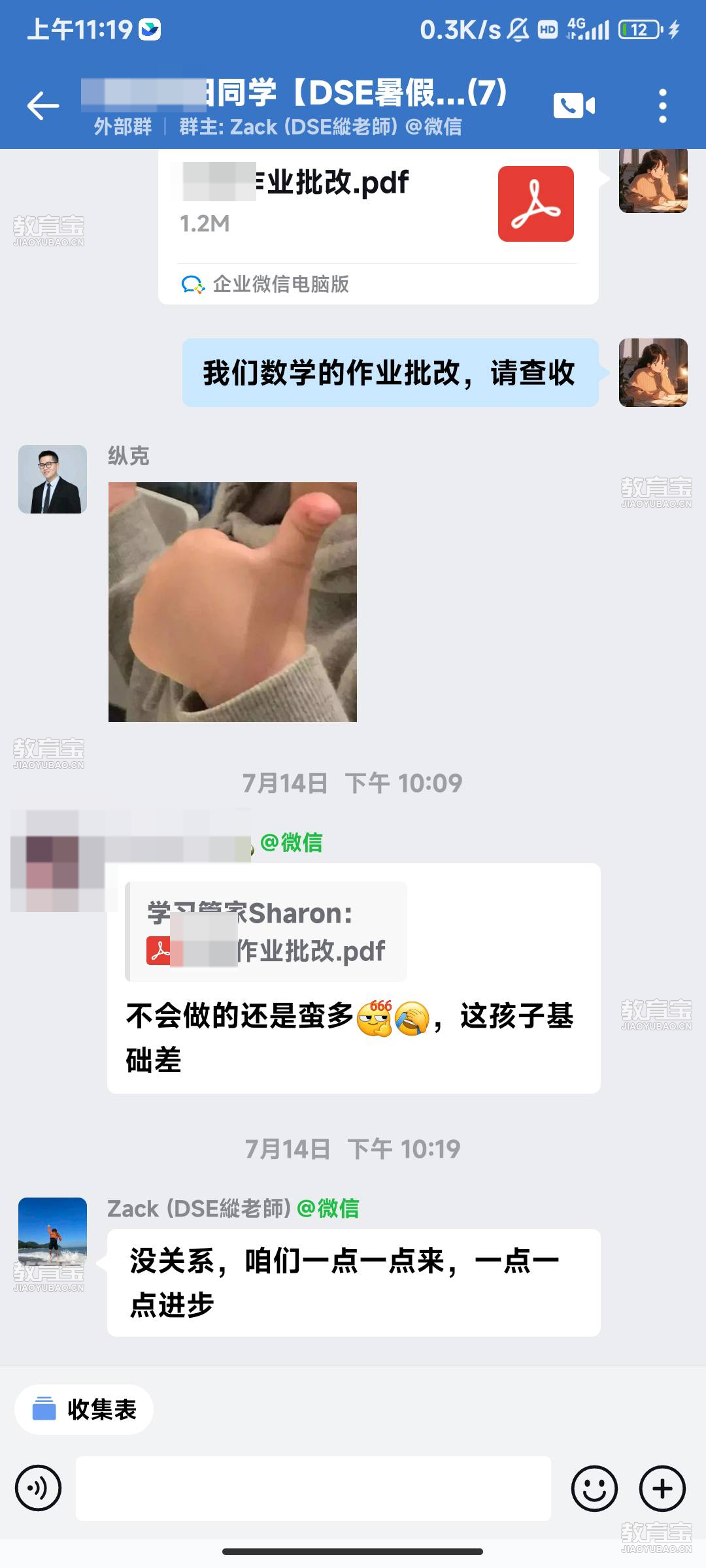
Task: Open the plus attachment menu
Action: point(662,1488)
